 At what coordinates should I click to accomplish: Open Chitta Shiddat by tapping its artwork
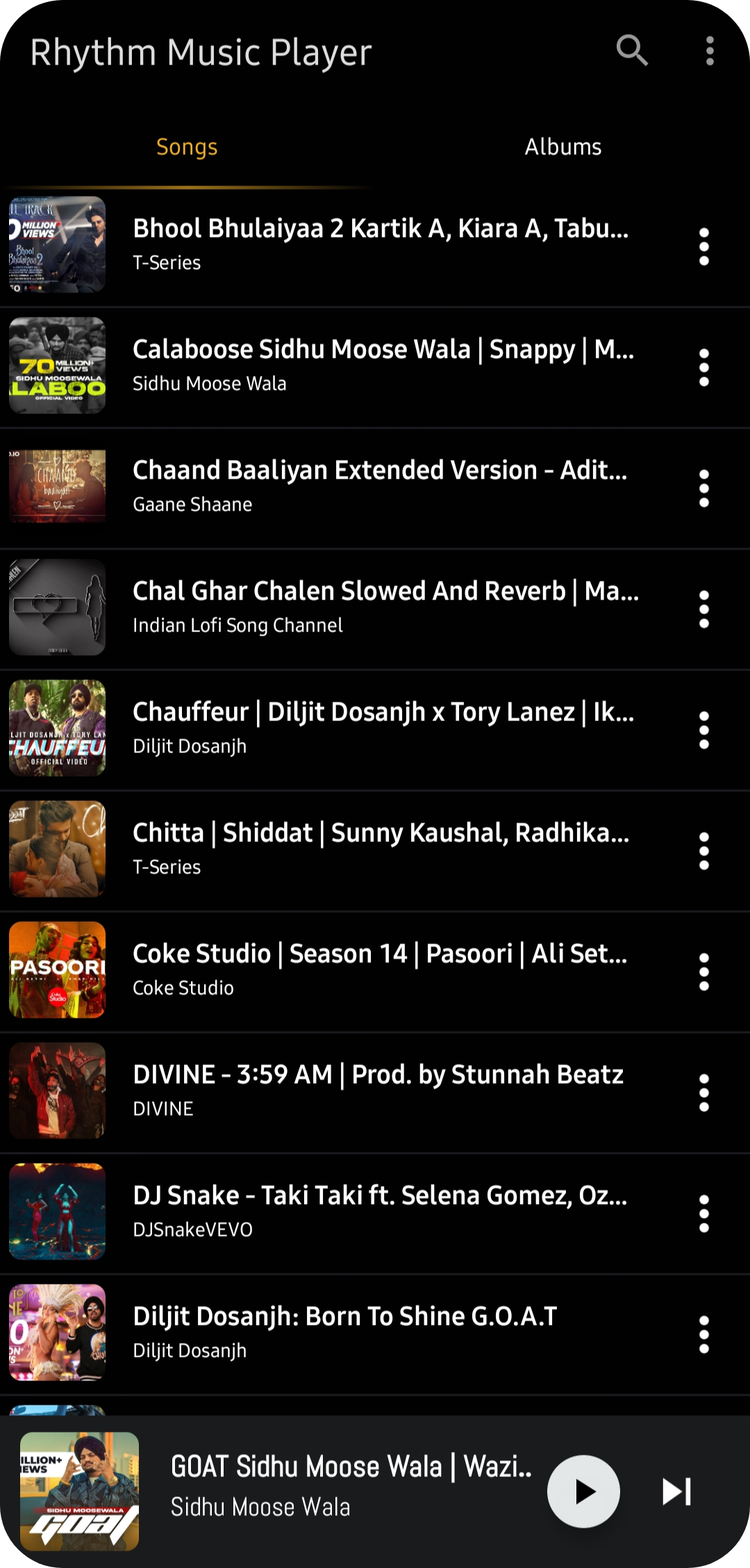[x=57, y=849]
